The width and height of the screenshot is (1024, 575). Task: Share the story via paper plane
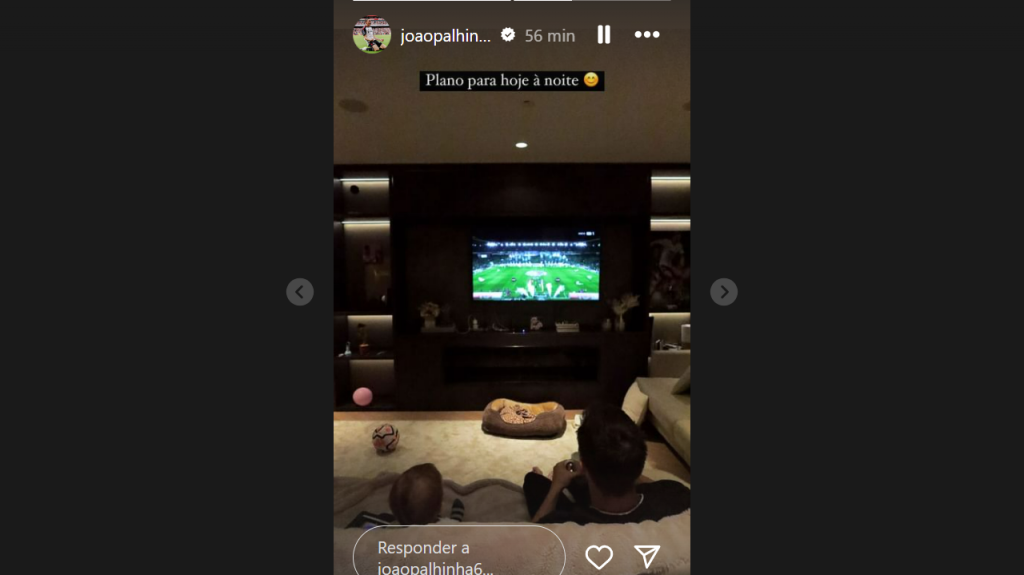[647, 557]
